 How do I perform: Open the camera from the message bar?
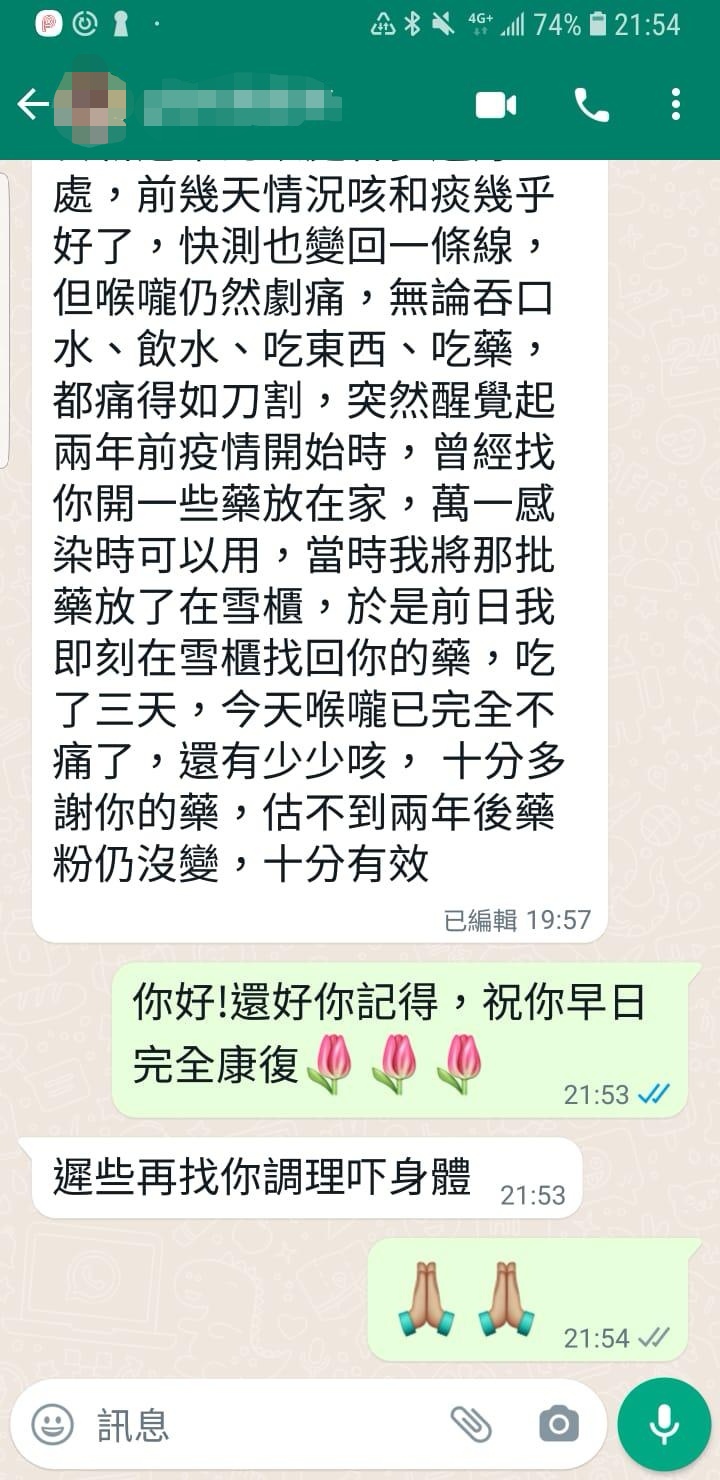(x=558, y=1424)
